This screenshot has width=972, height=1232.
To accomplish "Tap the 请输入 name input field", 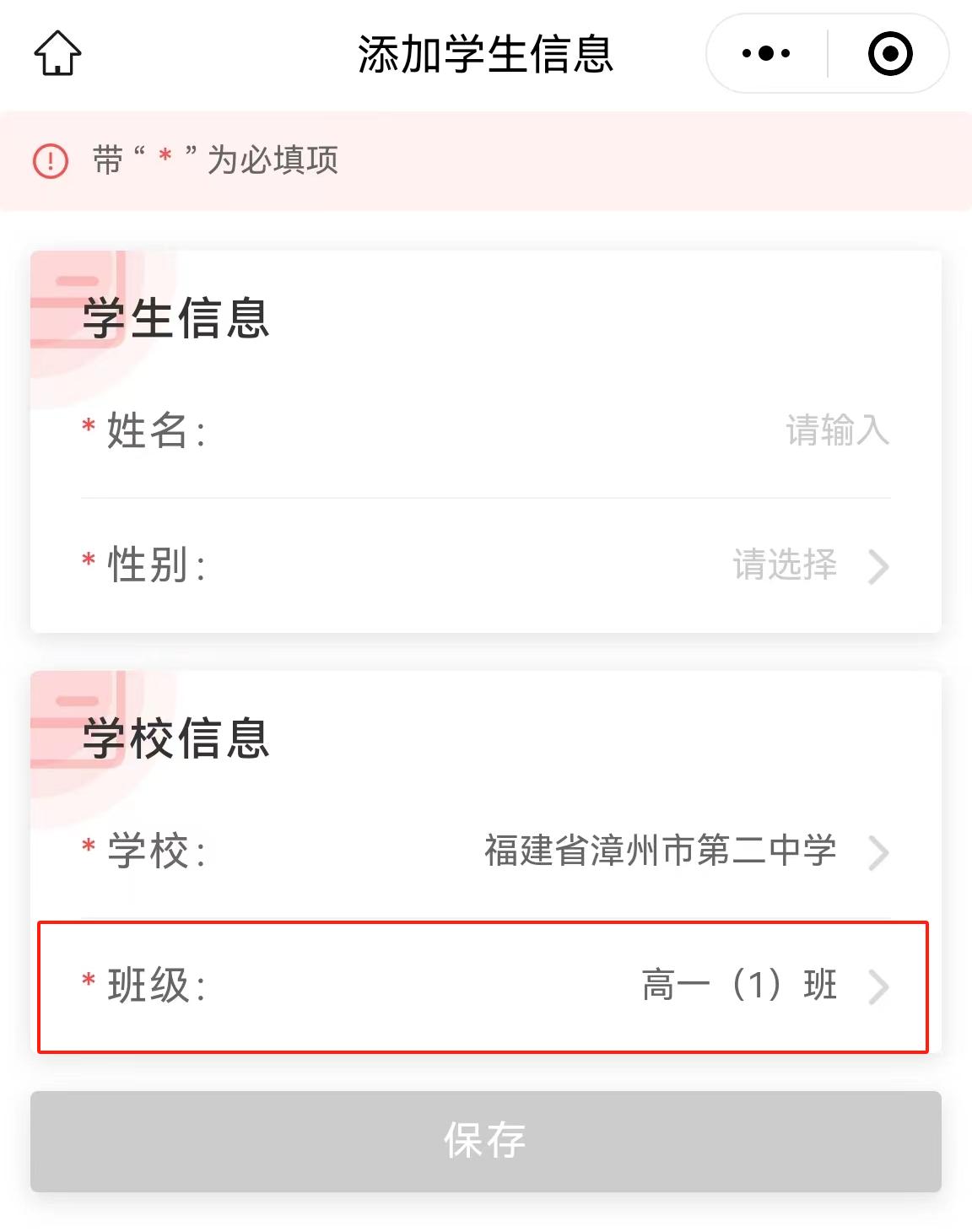I will (835, 433).
